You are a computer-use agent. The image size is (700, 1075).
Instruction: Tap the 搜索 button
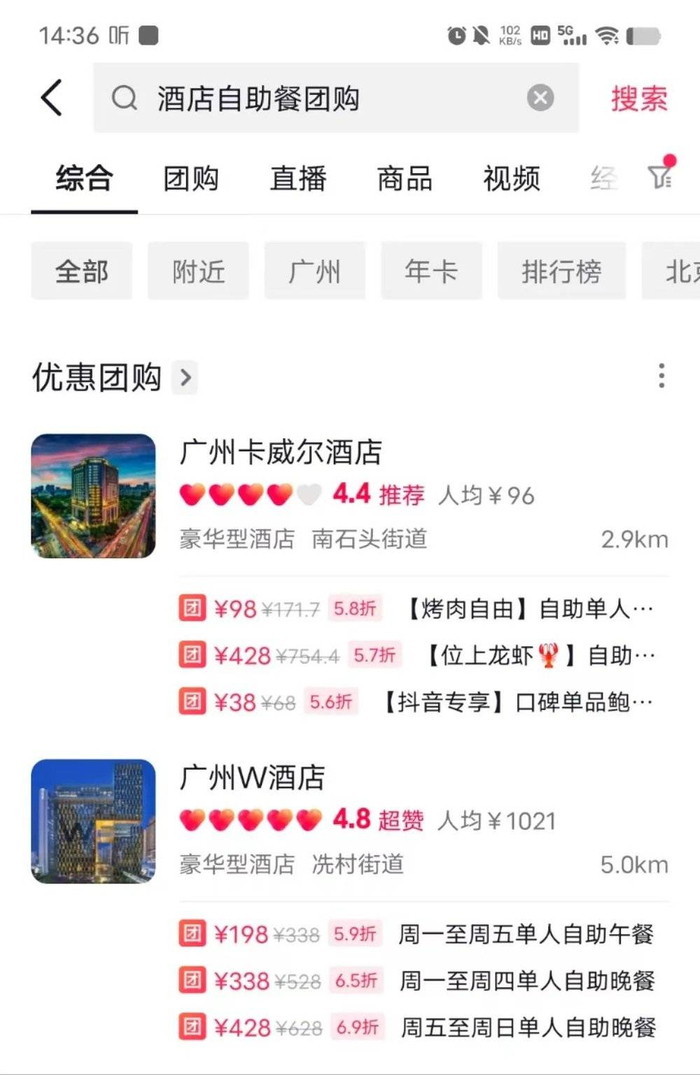[x=639, y=98]
